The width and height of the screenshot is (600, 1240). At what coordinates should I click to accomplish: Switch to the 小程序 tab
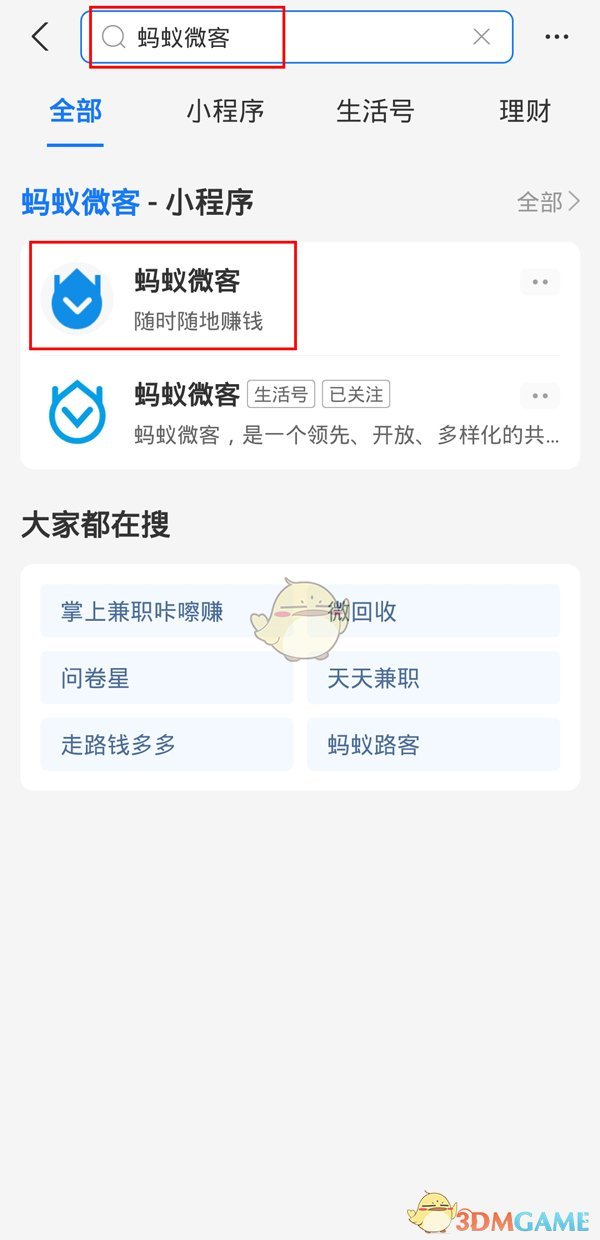pyautogui.click(x=225, y=111)
